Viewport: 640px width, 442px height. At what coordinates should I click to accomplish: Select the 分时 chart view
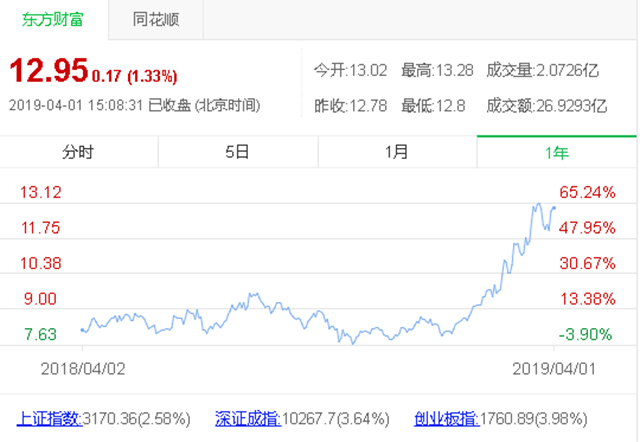coord(78,152)
